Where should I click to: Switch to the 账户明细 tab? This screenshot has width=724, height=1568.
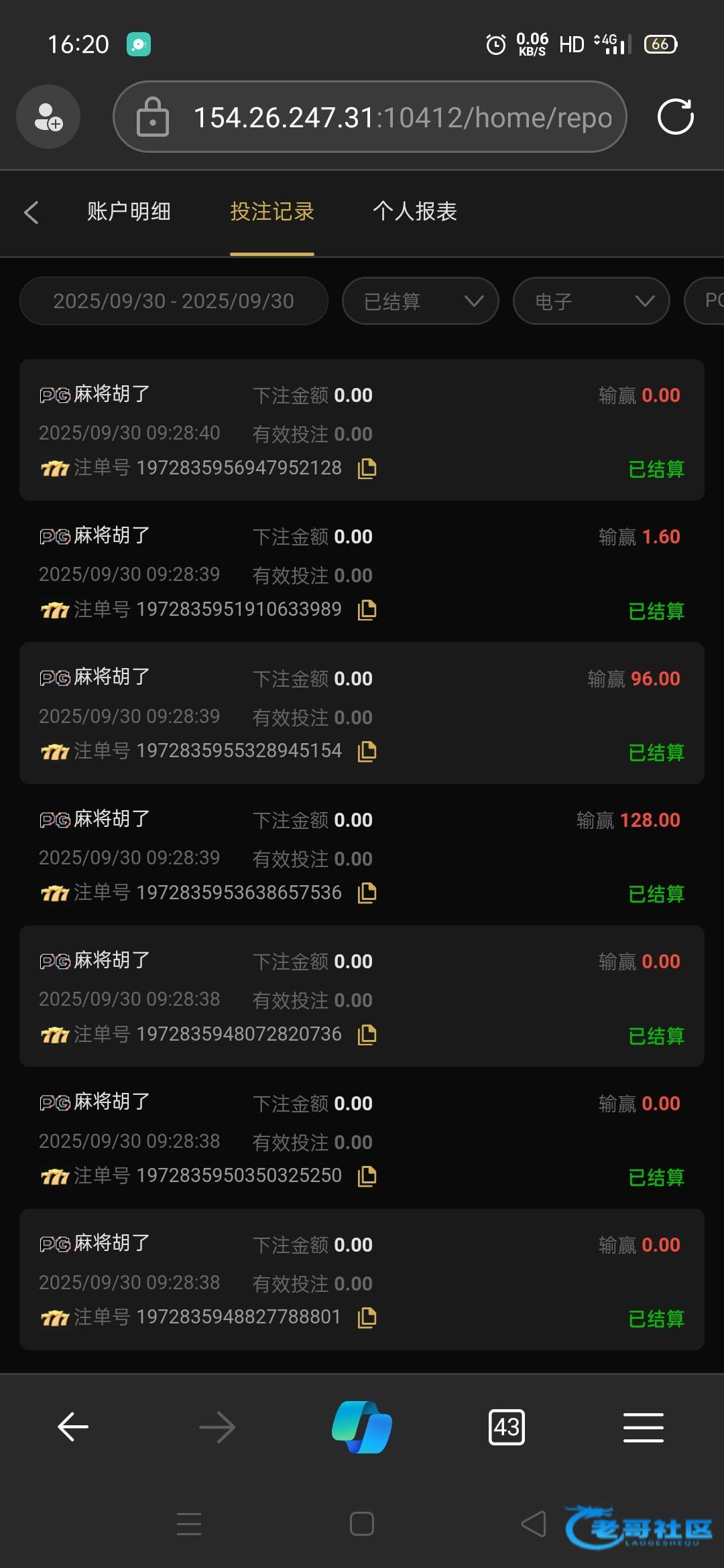pyautogui.click(x=129, y=212)
